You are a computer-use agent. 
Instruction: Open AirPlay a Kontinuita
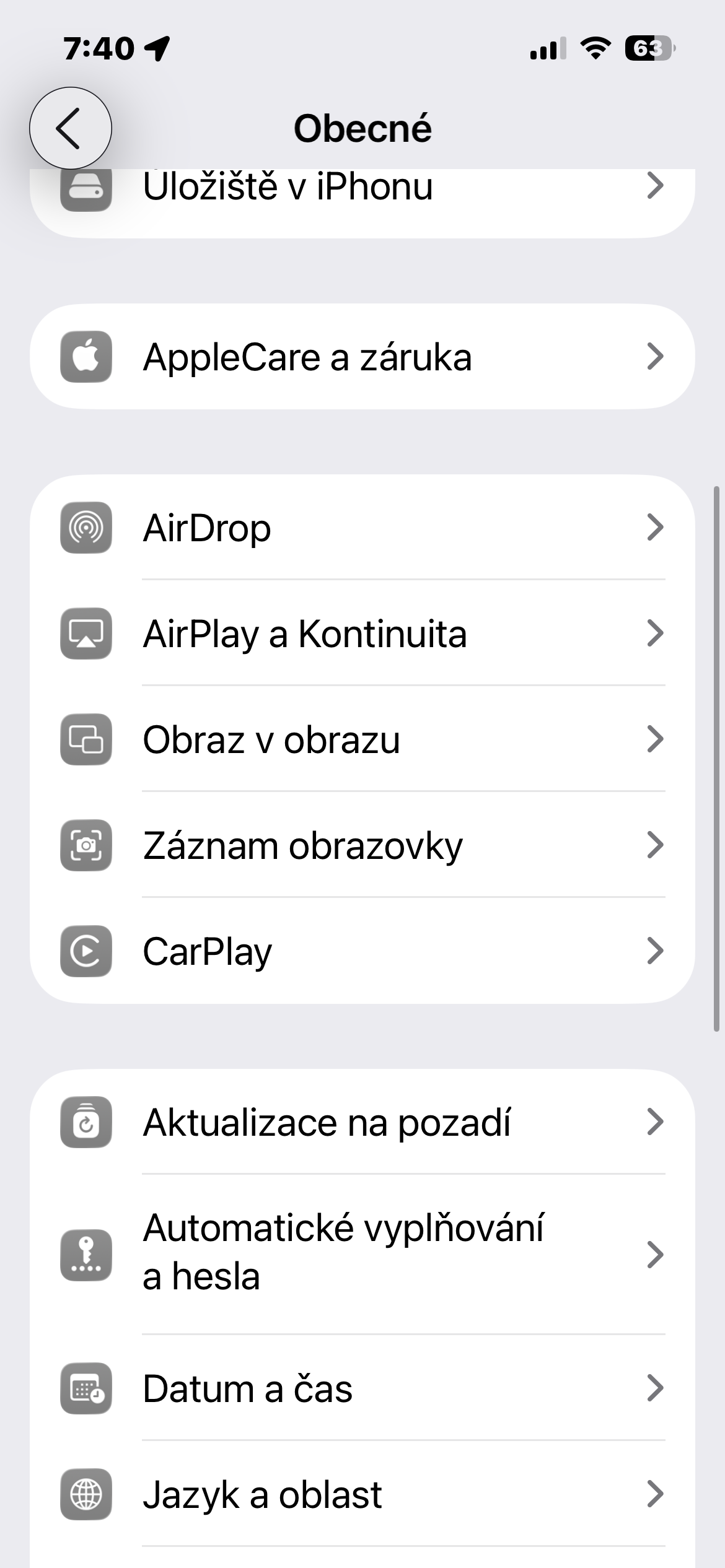(x=362, y=634)
